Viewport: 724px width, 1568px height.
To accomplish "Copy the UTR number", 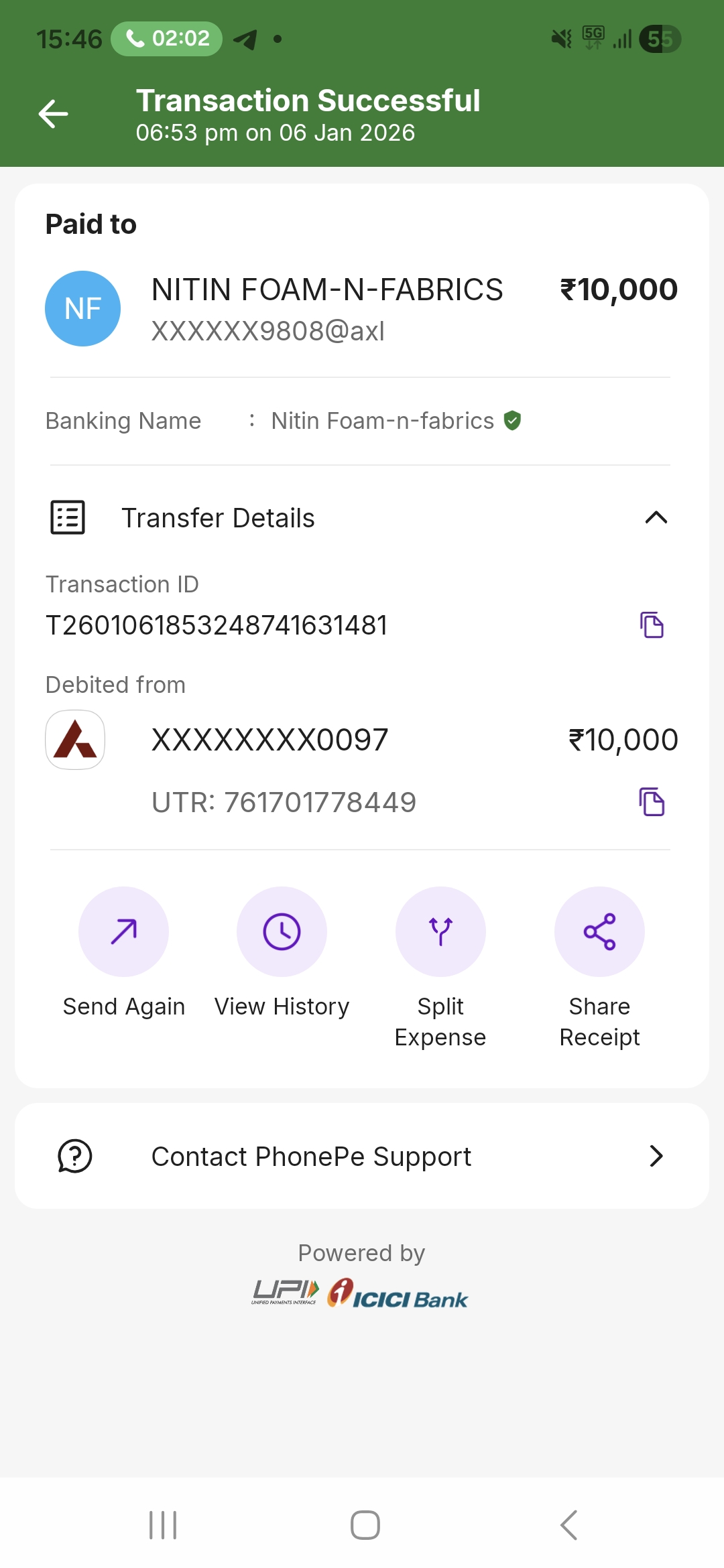I will point(652,801).
